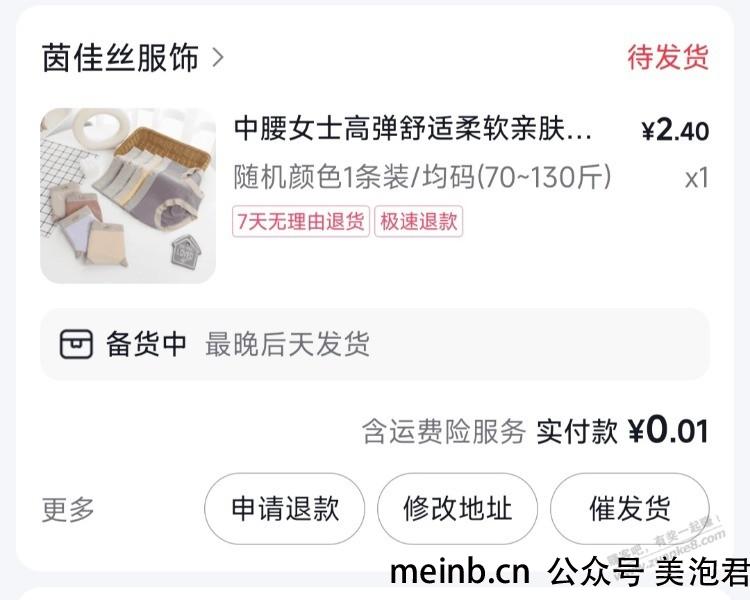This screenshot has width=750, height=600.
Task: Tap 修改地址 to change the address
Action: 457,509
